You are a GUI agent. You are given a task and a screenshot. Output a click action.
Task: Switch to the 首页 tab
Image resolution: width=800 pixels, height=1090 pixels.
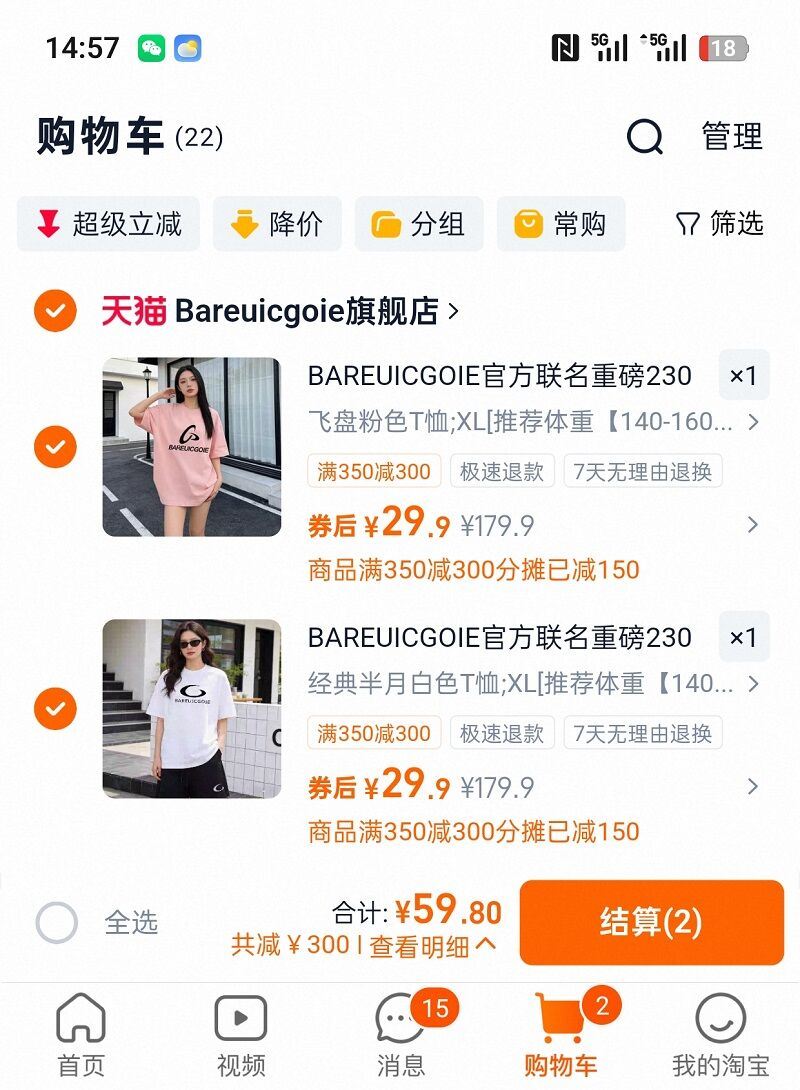click(81, 1036)
